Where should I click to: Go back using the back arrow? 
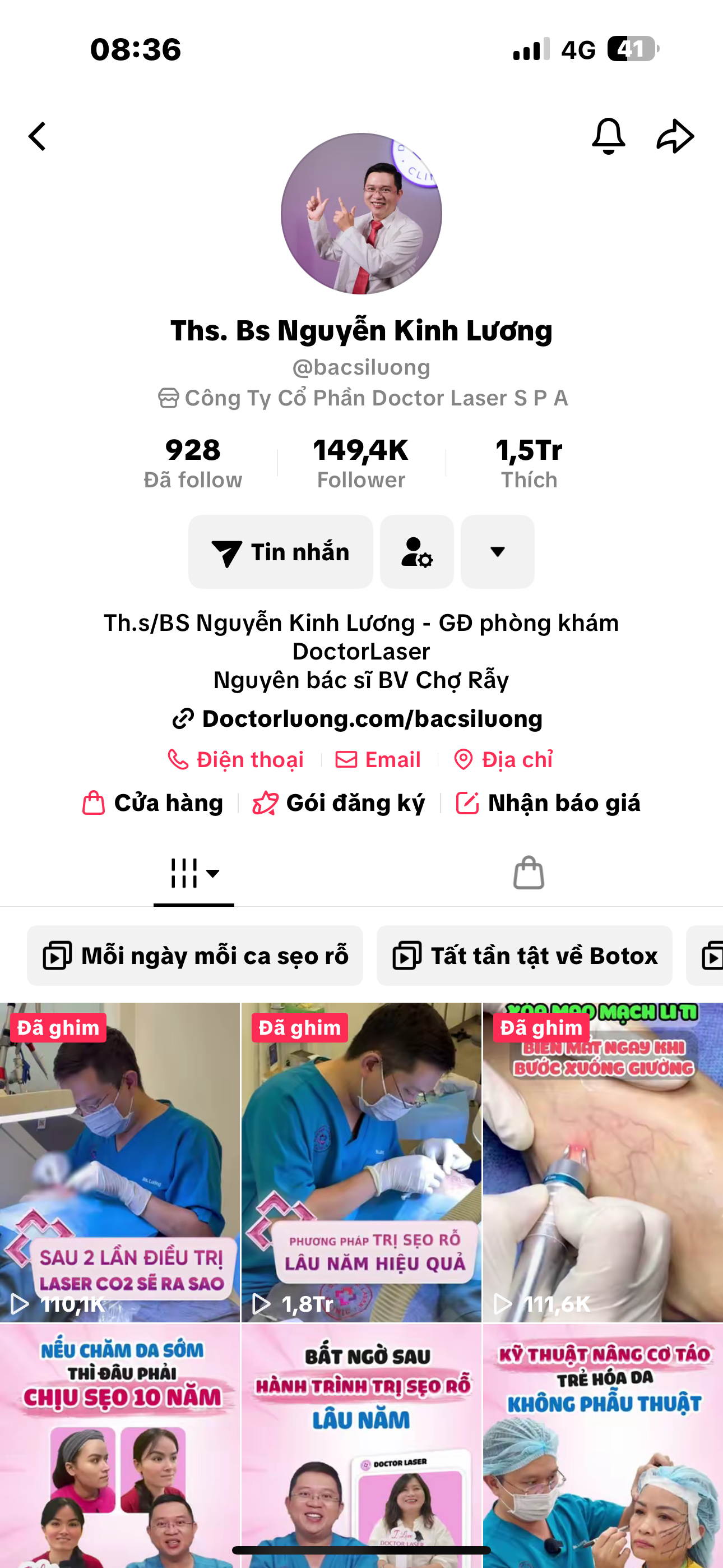tap(38, 136)
